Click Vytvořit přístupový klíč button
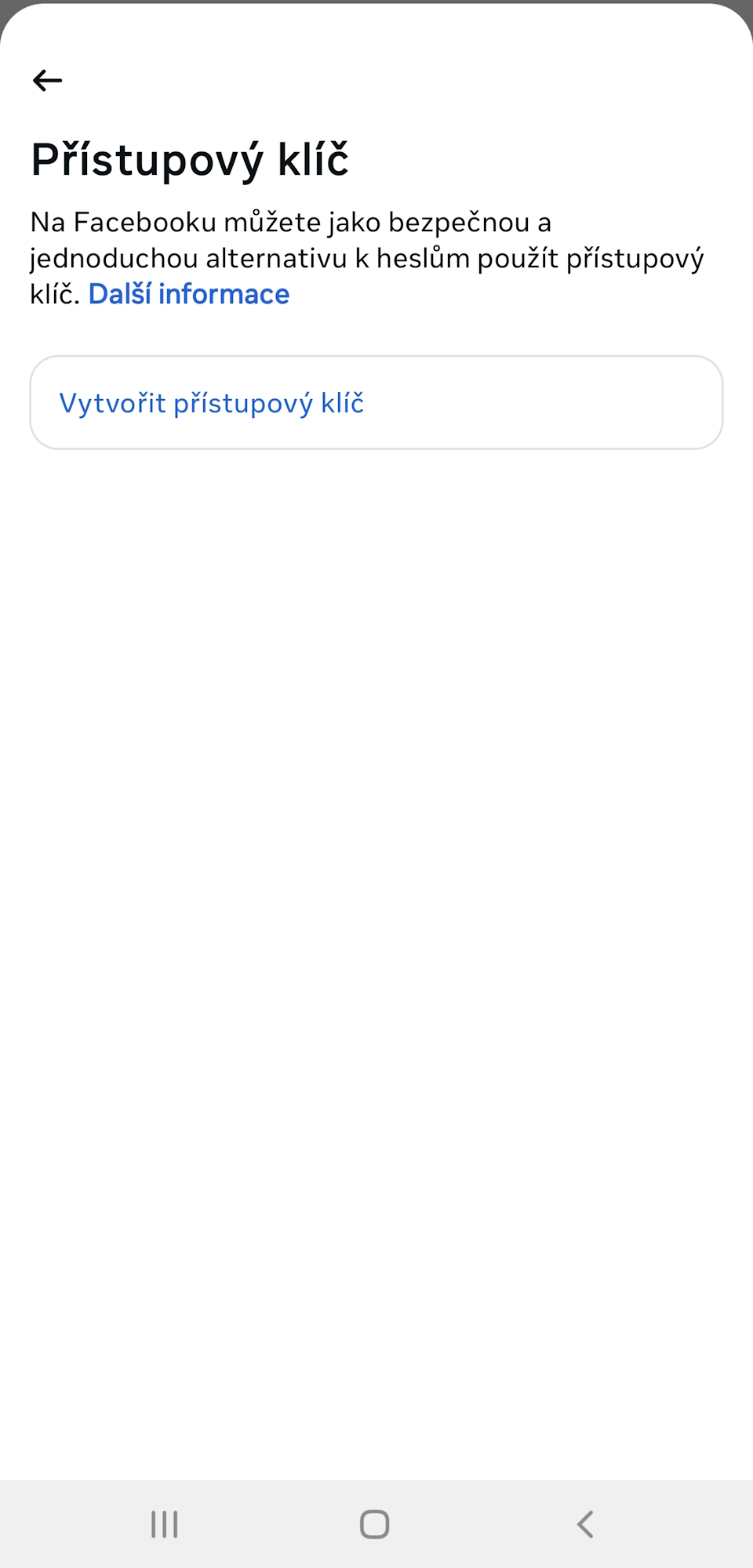 point(376,402)
